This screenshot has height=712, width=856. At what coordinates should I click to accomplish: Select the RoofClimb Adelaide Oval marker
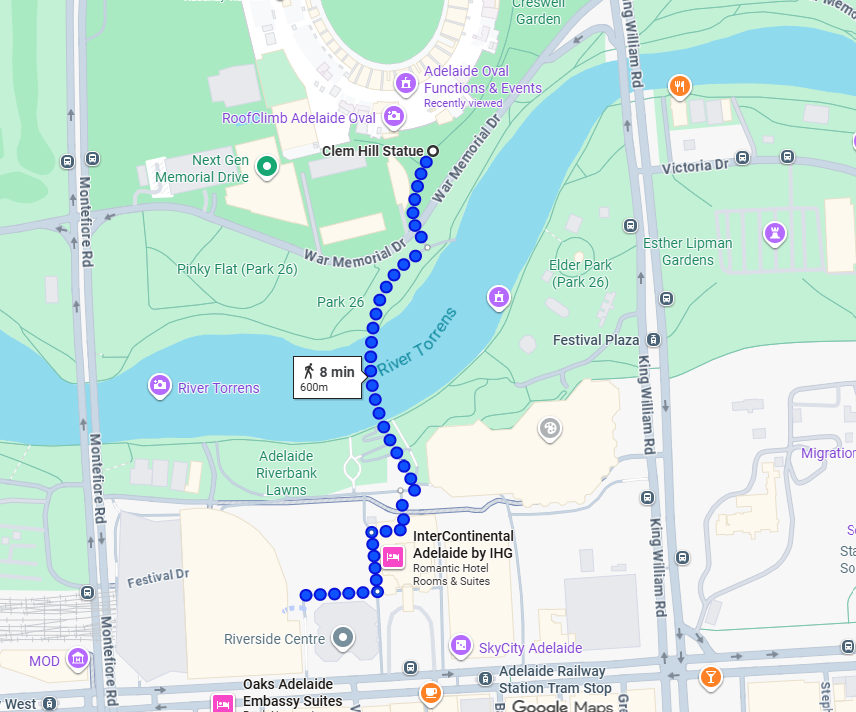point(394,118)
